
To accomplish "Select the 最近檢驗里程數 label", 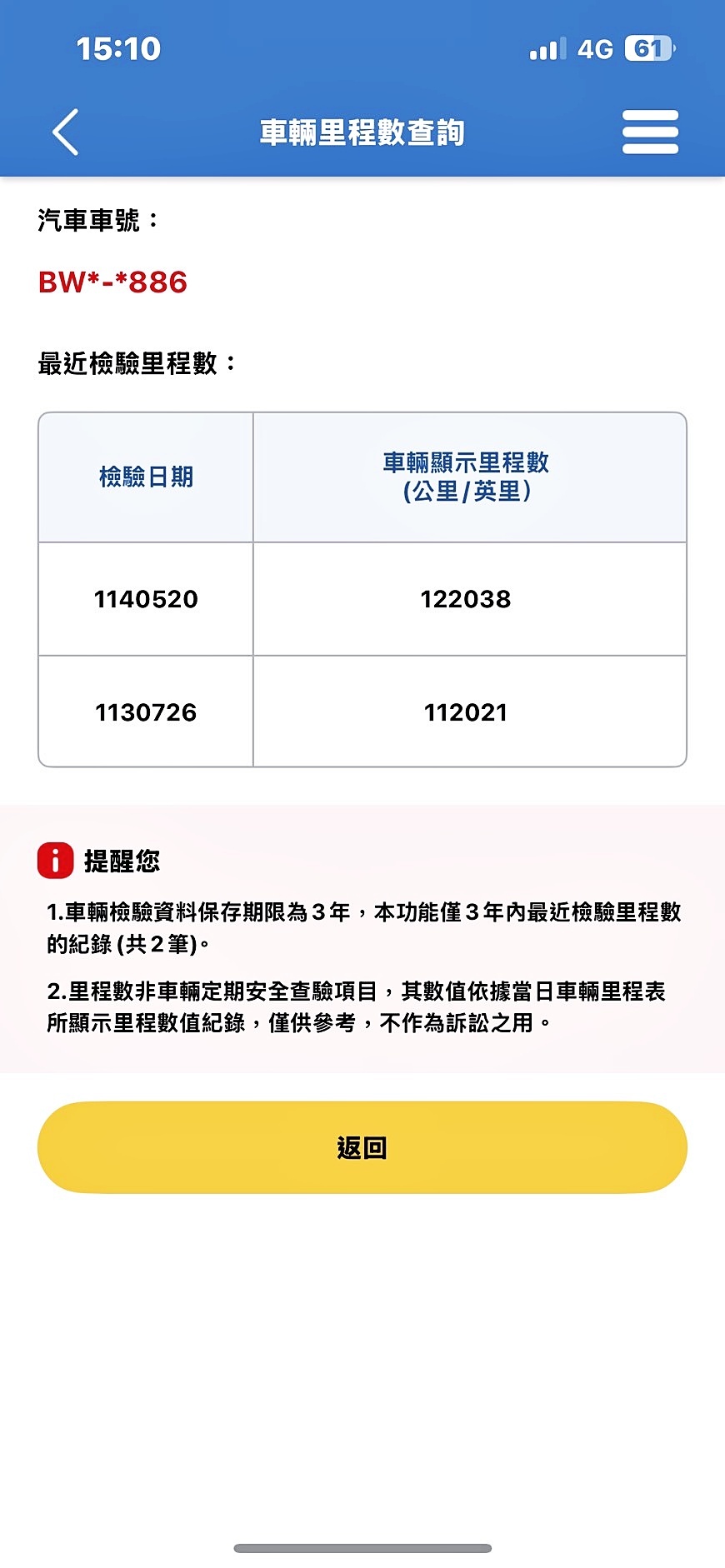I will point(134,362).
